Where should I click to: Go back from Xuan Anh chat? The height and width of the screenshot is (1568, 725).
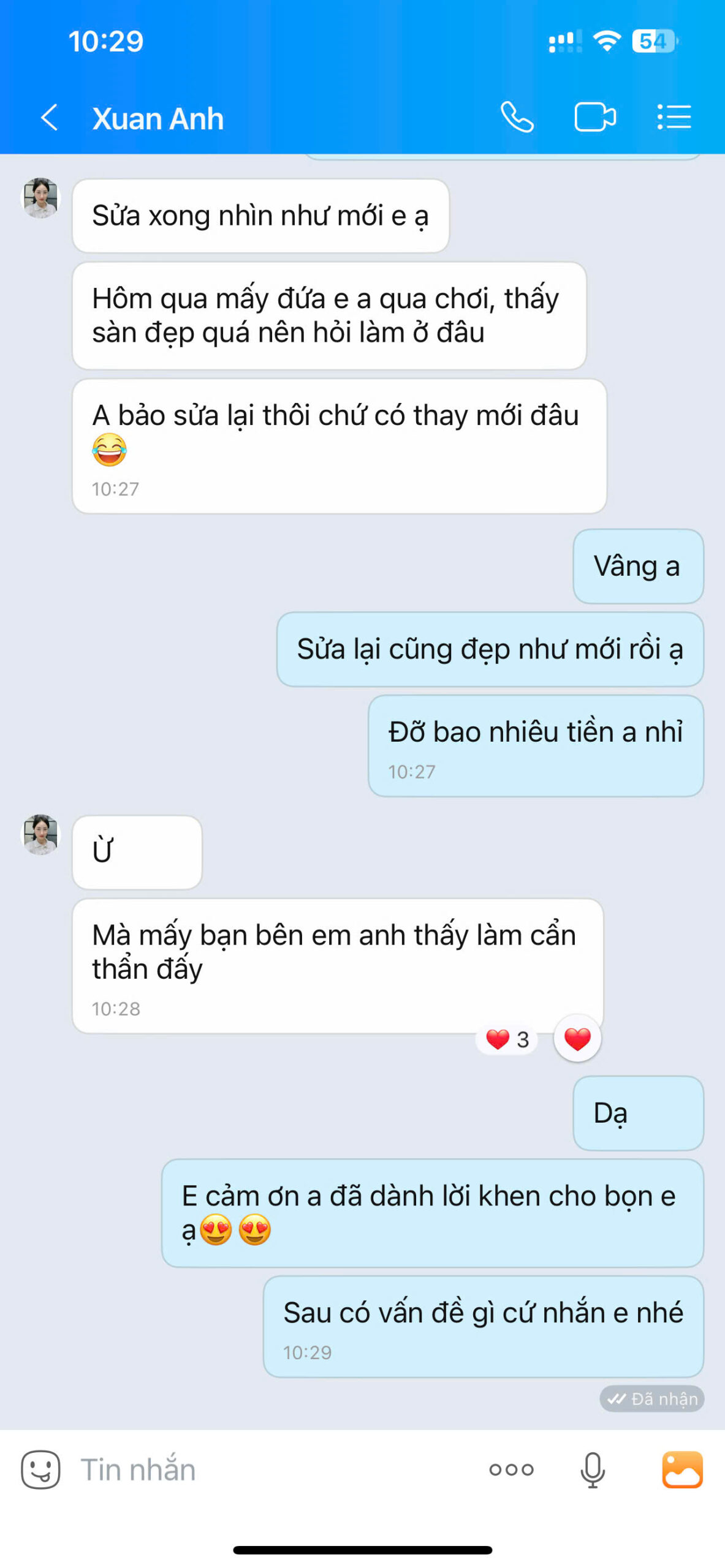49,118
